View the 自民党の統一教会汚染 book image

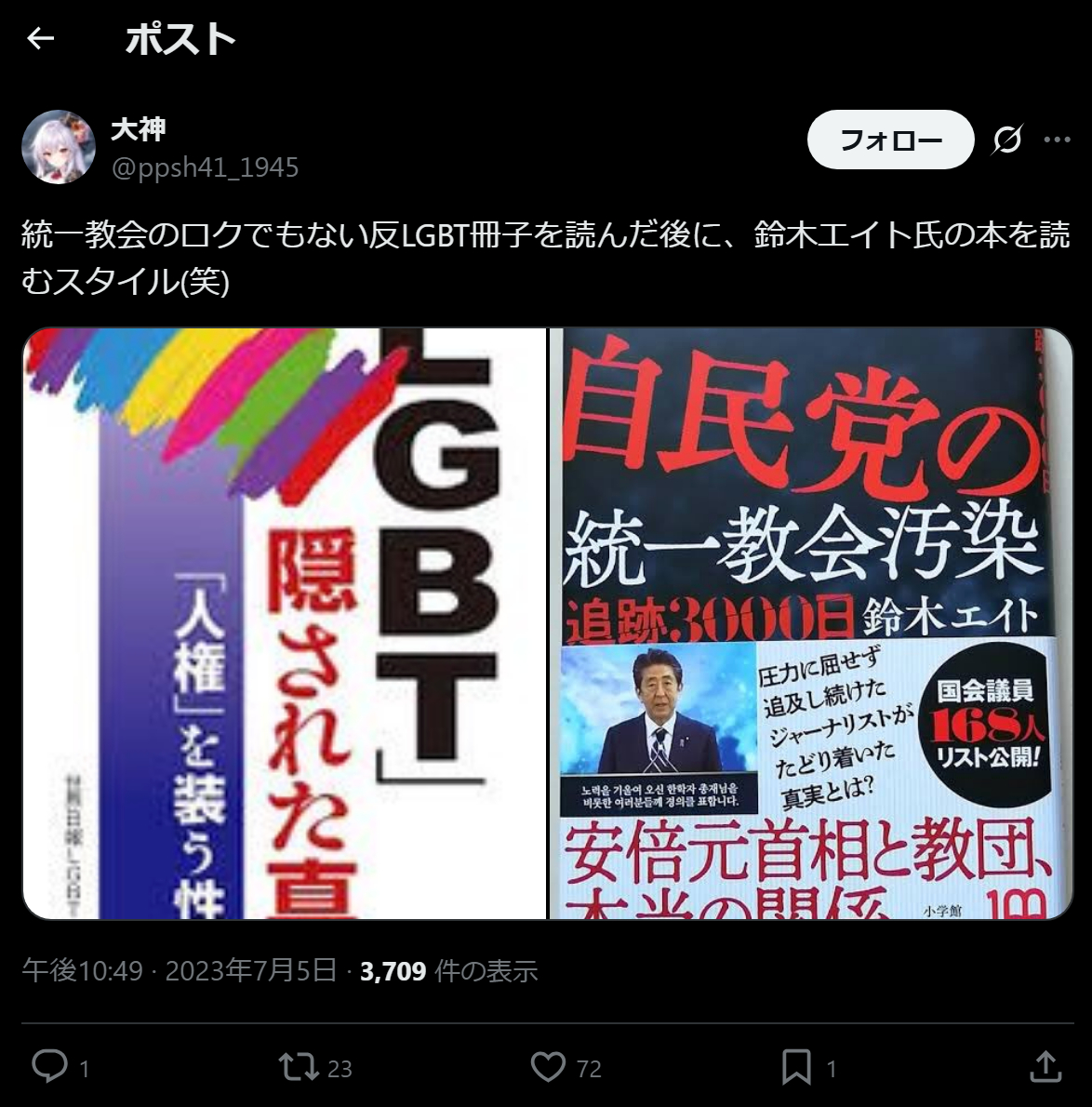coord(811,623)
